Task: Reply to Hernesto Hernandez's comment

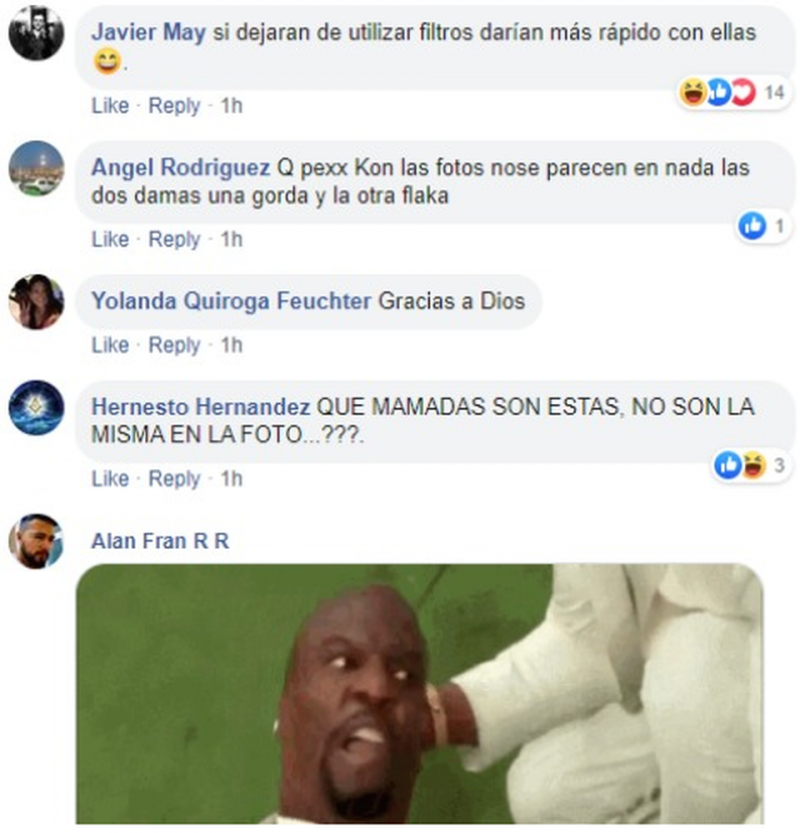Action: [x=174, y=479]
